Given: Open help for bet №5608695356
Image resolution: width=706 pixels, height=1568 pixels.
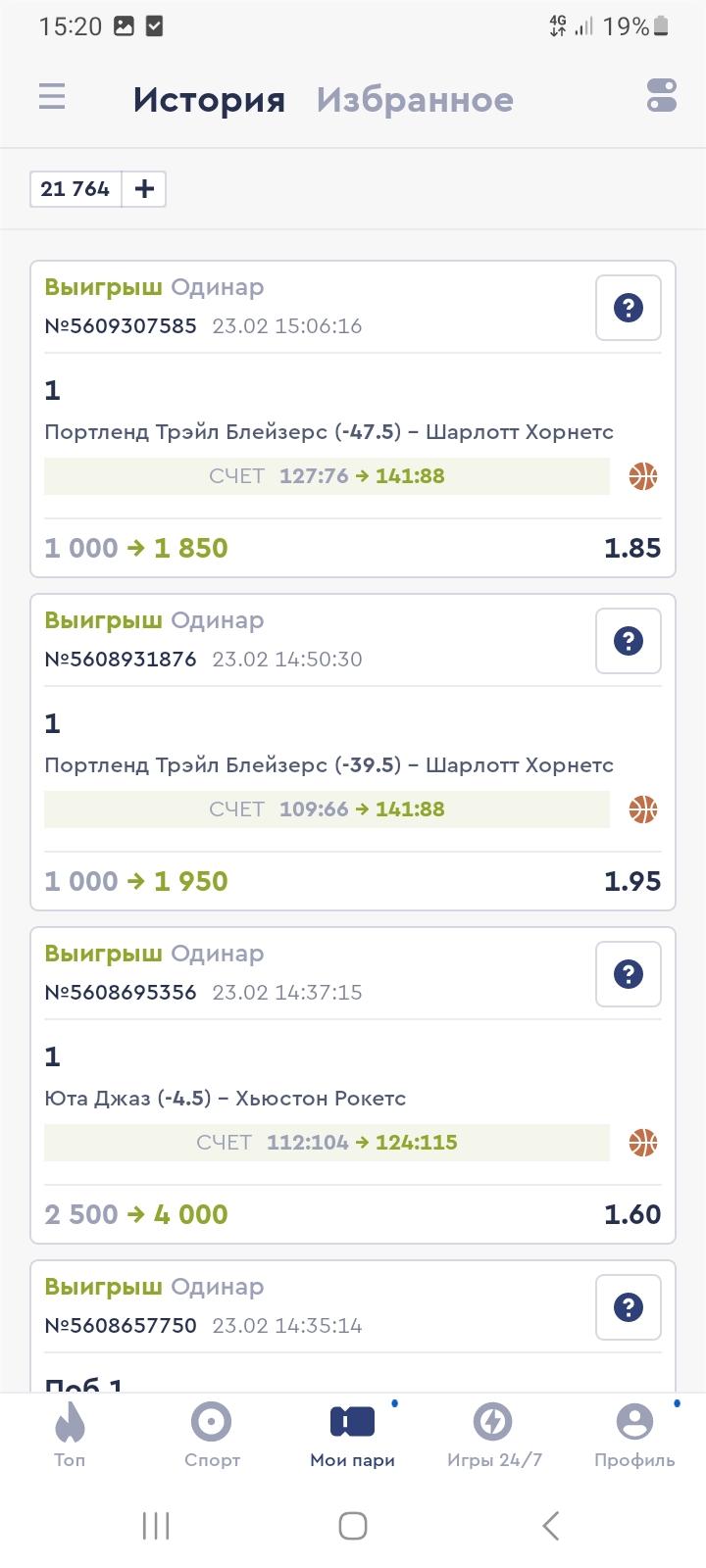Looking at the screenshot, I should (x=629, y=974).
